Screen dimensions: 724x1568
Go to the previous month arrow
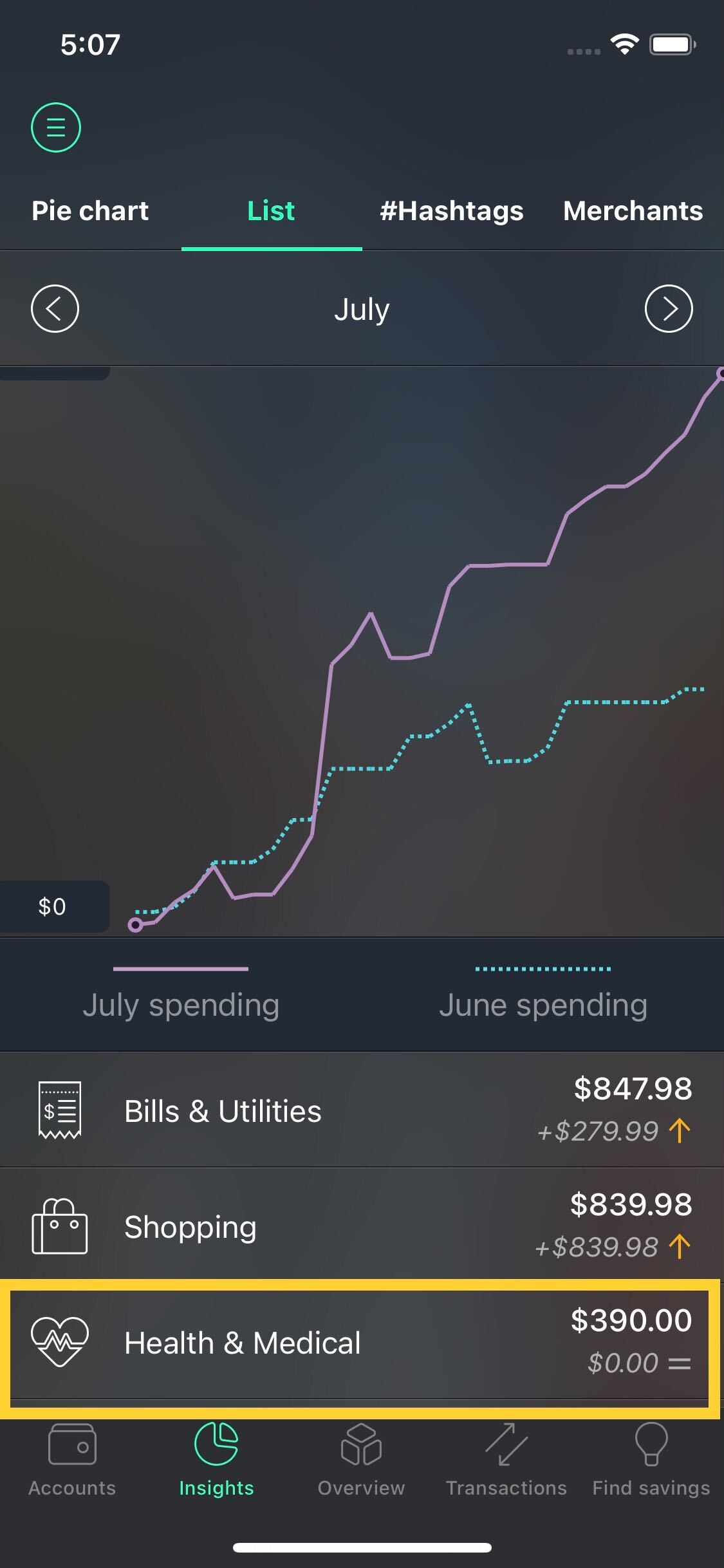(55, 308)
